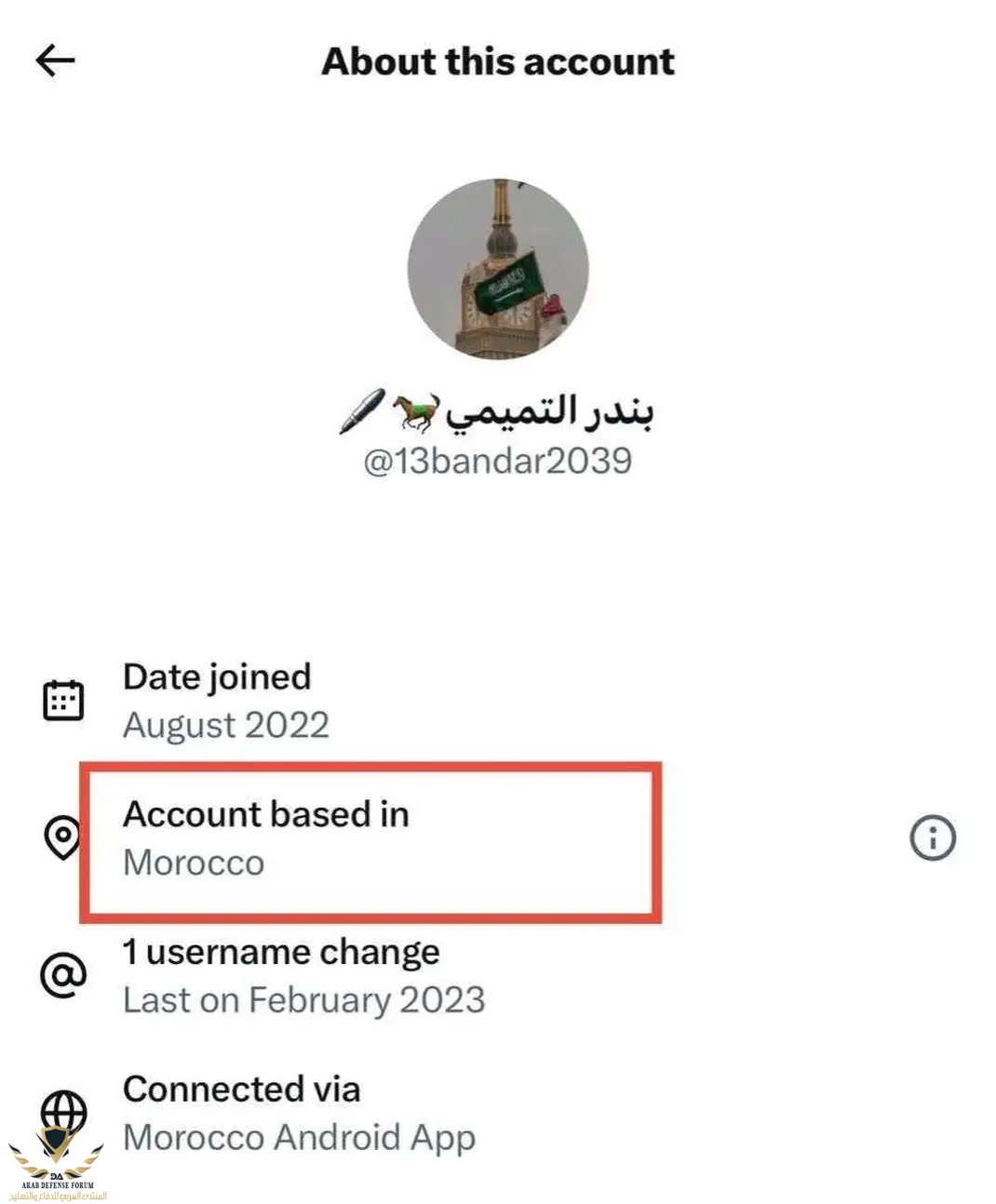
Task: Open info icon next to Account based in
Action: (x=932, y=837)
